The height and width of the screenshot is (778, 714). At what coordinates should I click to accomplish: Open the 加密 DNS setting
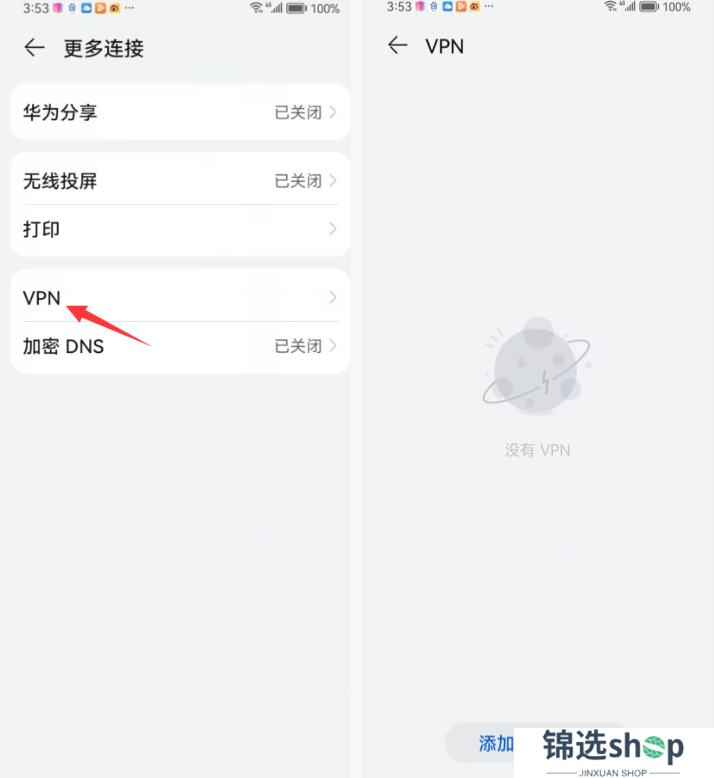click(180, 346)
